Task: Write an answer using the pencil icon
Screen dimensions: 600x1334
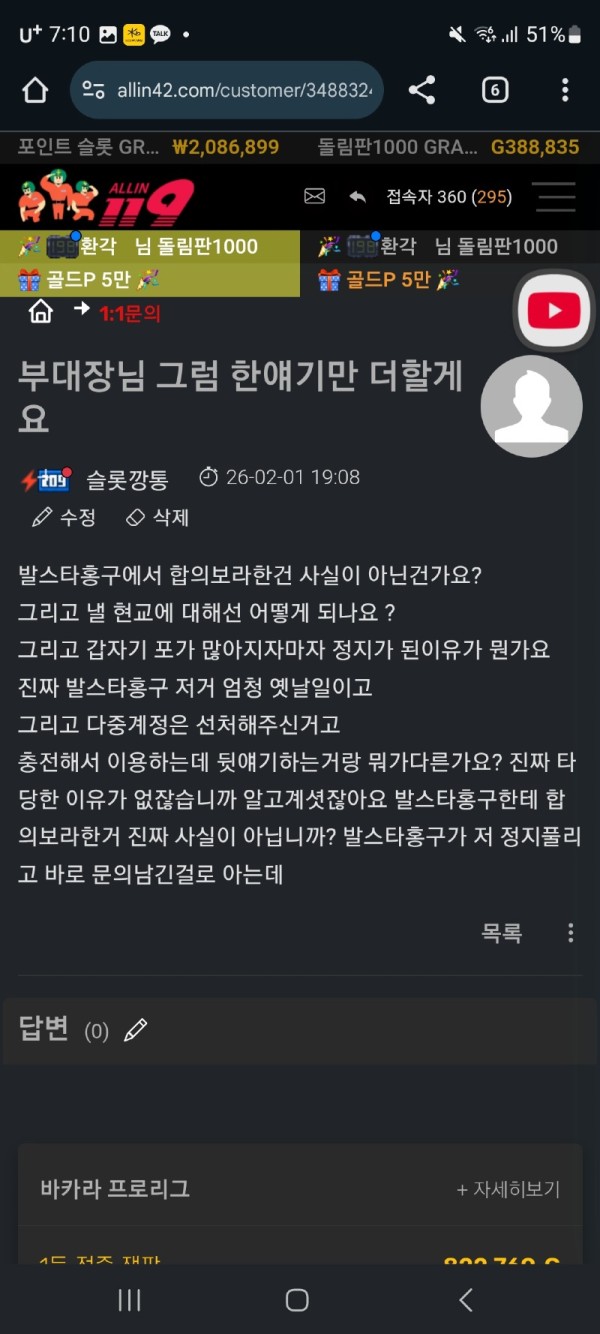Action: [x=135, y=1030]
